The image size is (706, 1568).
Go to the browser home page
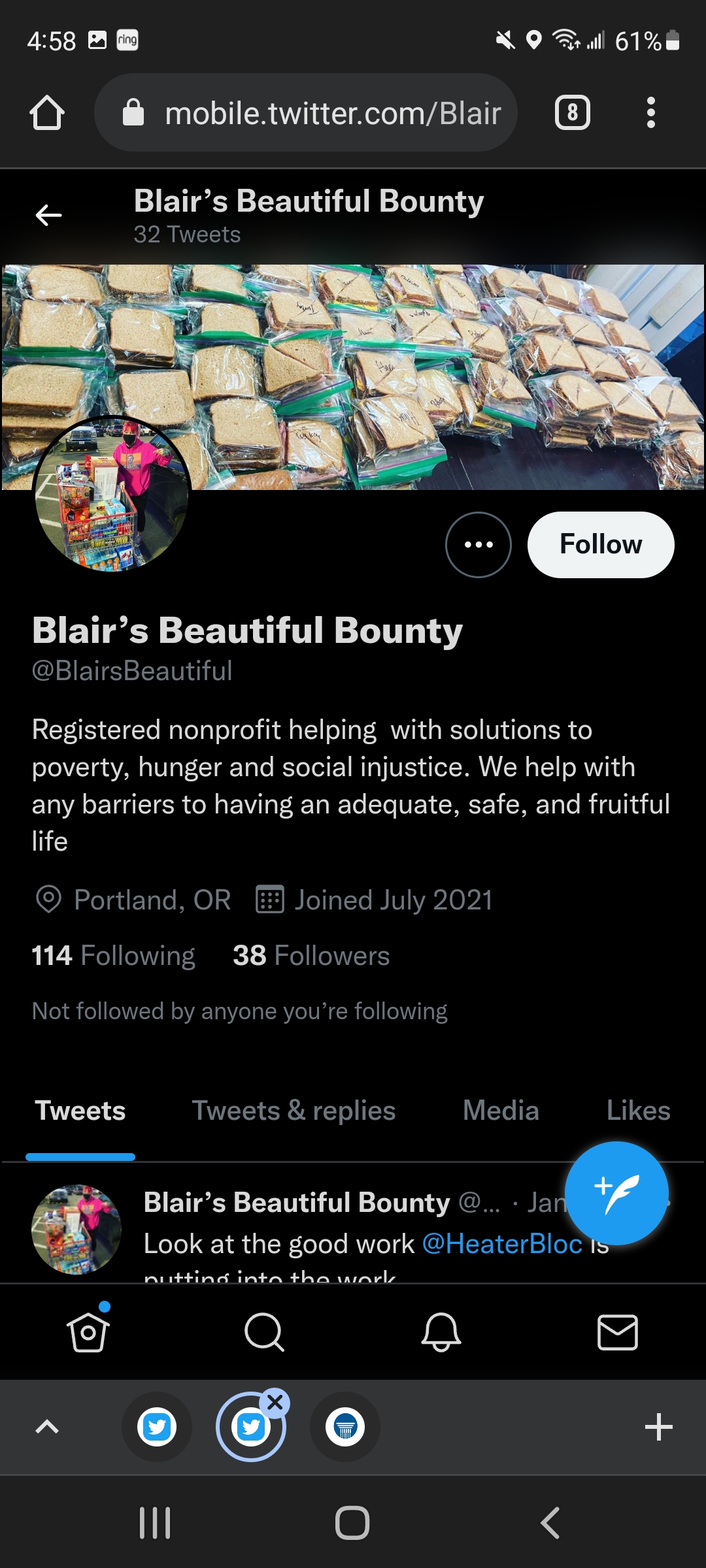tap(47, 113)
